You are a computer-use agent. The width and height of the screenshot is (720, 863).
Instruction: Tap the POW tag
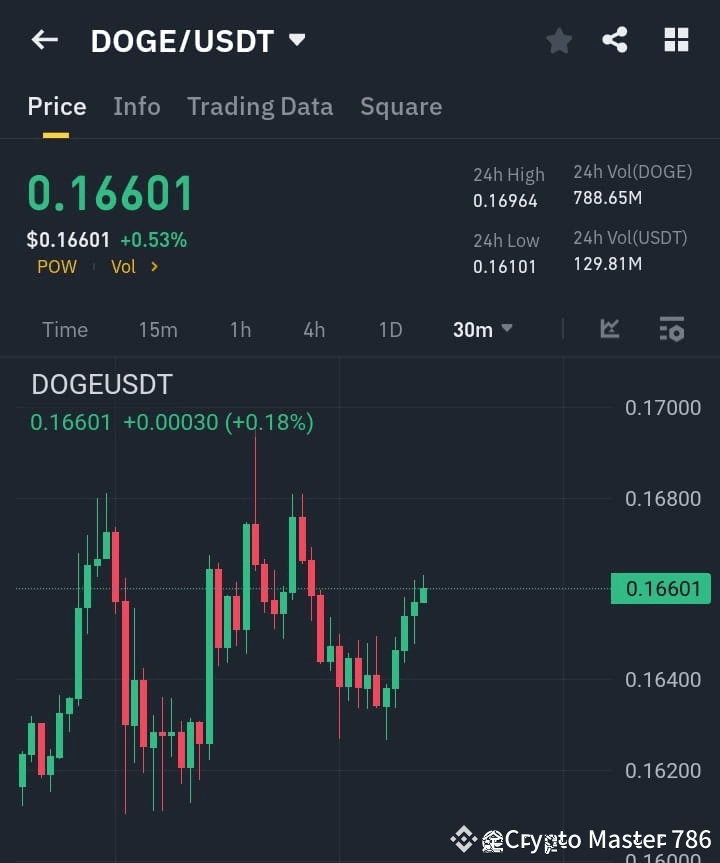[56, 267]
